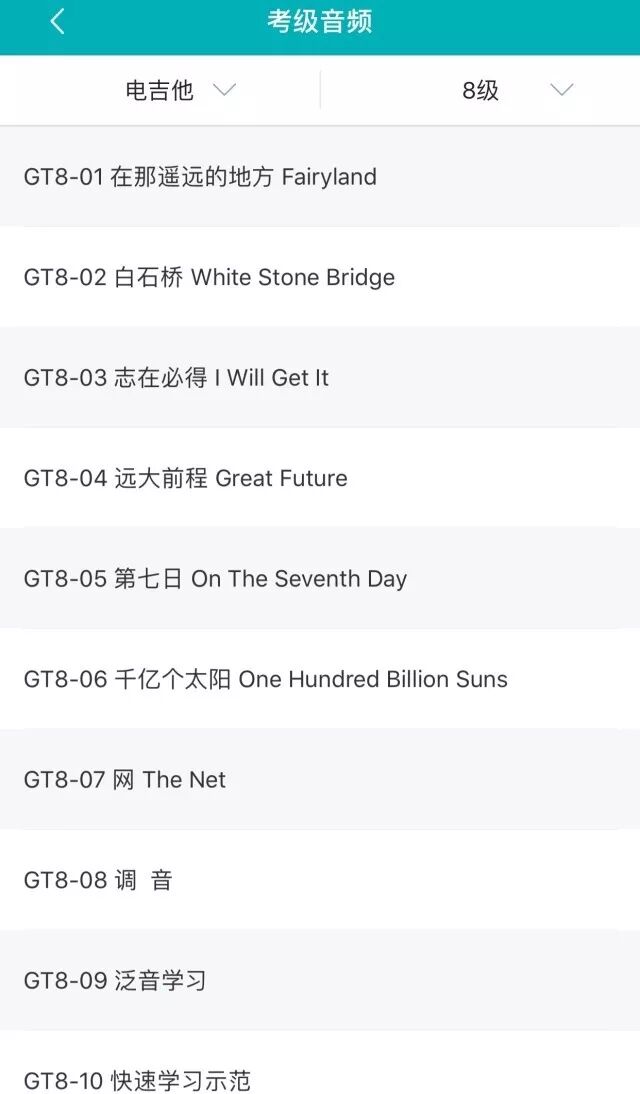
Task: Go back using the top-left arrow
Action: pyautogui.click(x=57, y=22)
